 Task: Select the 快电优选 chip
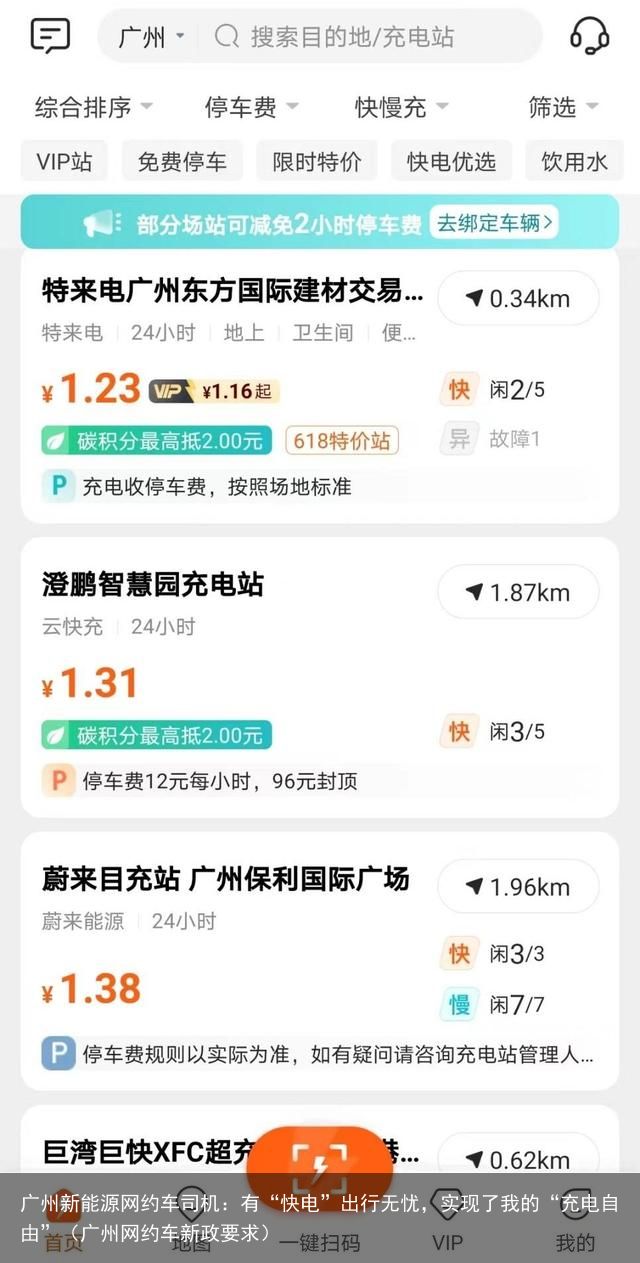pos(451,161)
